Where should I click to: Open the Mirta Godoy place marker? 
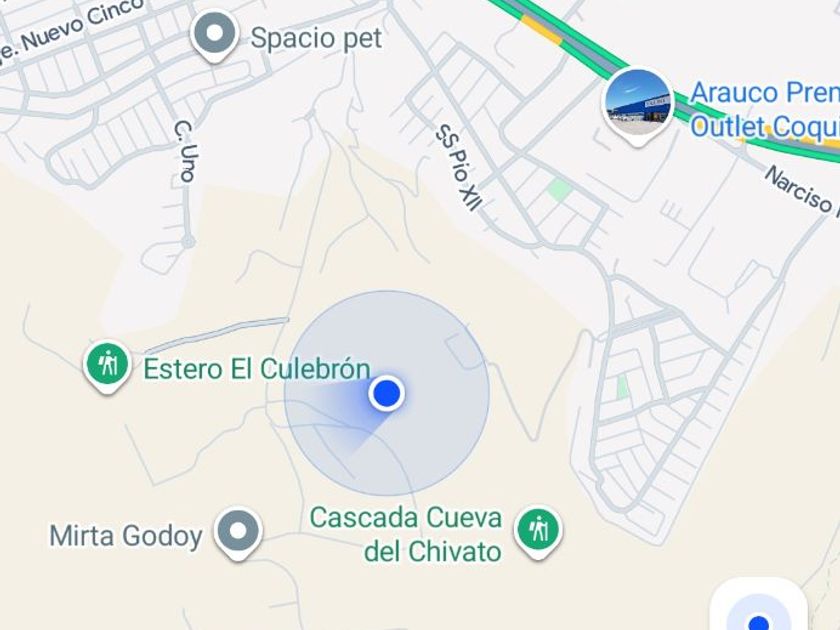click(x=239, y=531)
